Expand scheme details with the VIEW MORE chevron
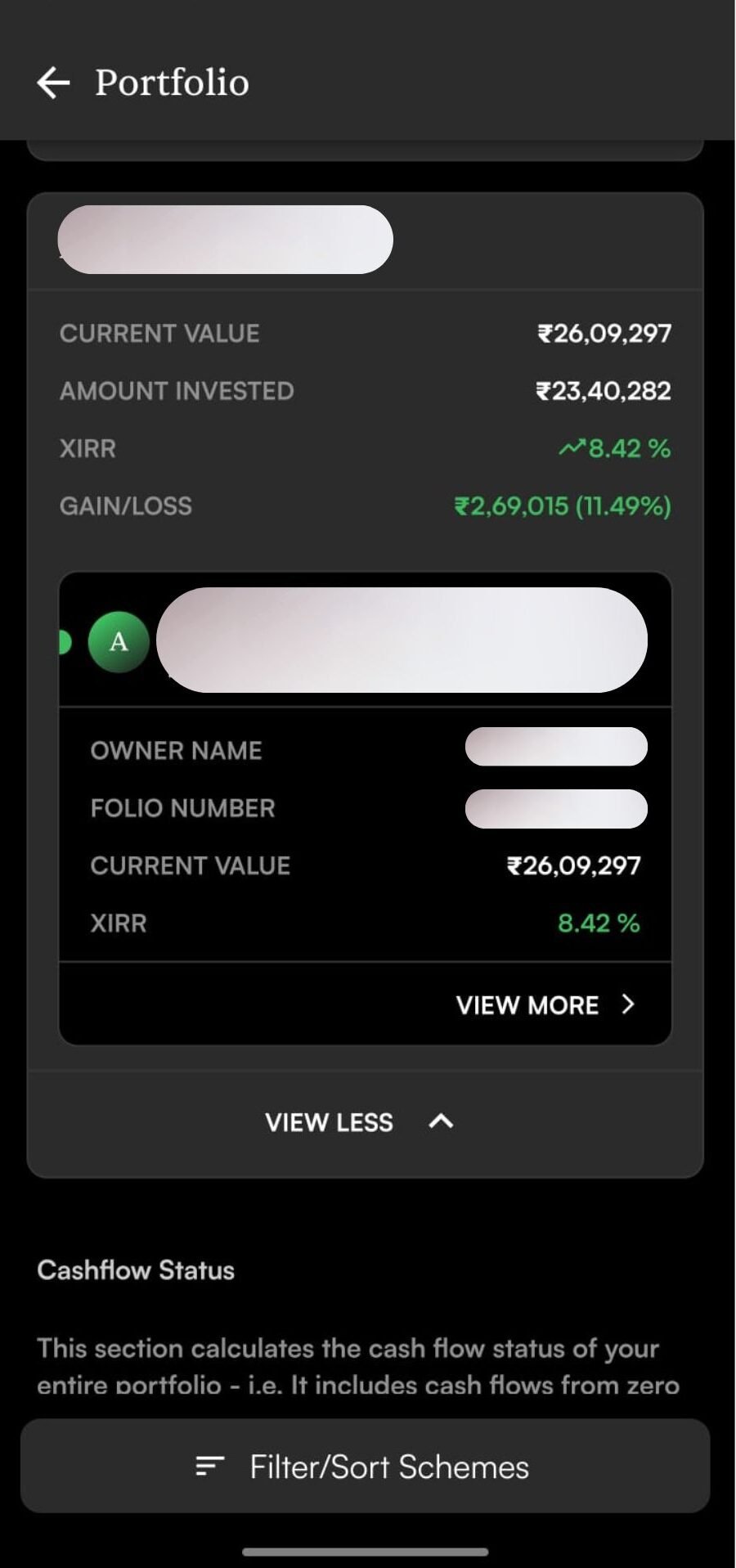This screenshot has width=736, height=1568. coord(628,1004)
